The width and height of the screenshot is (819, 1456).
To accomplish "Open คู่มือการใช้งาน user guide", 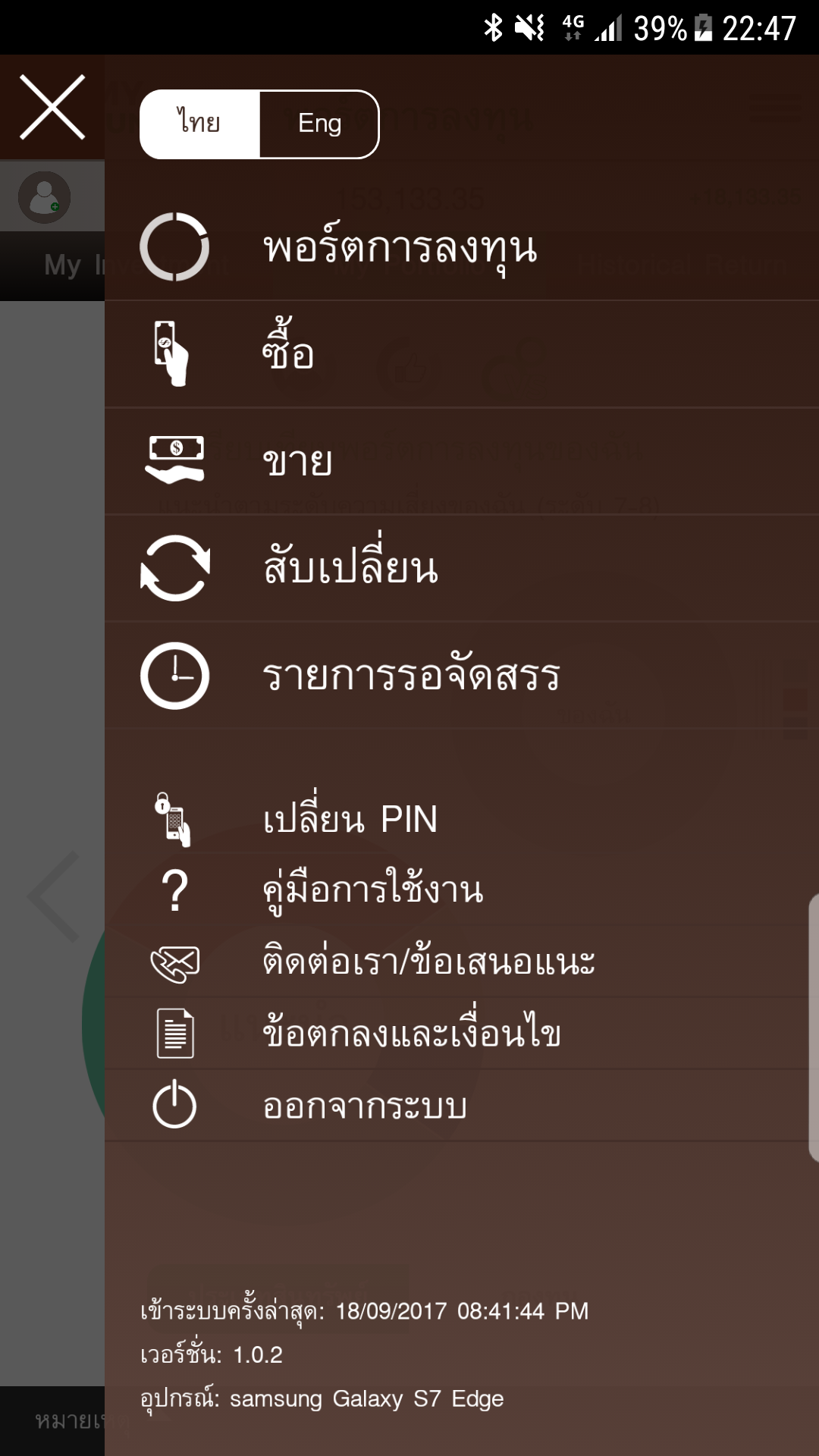I will tap(372, 890).
